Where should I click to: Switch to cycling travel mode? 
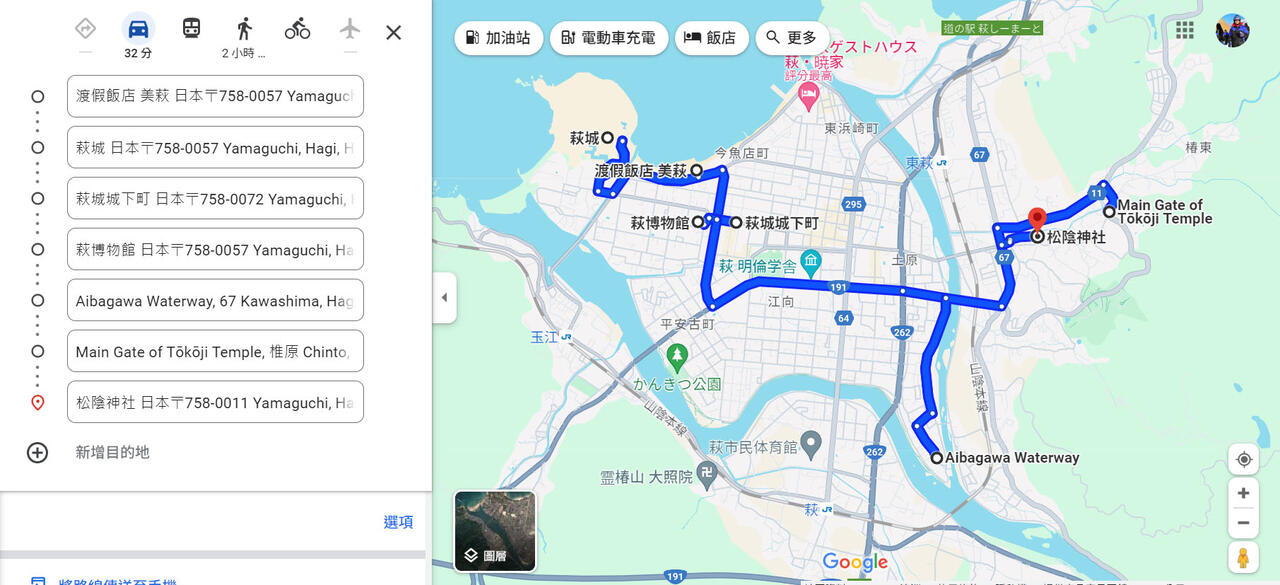tap(297, 29)
